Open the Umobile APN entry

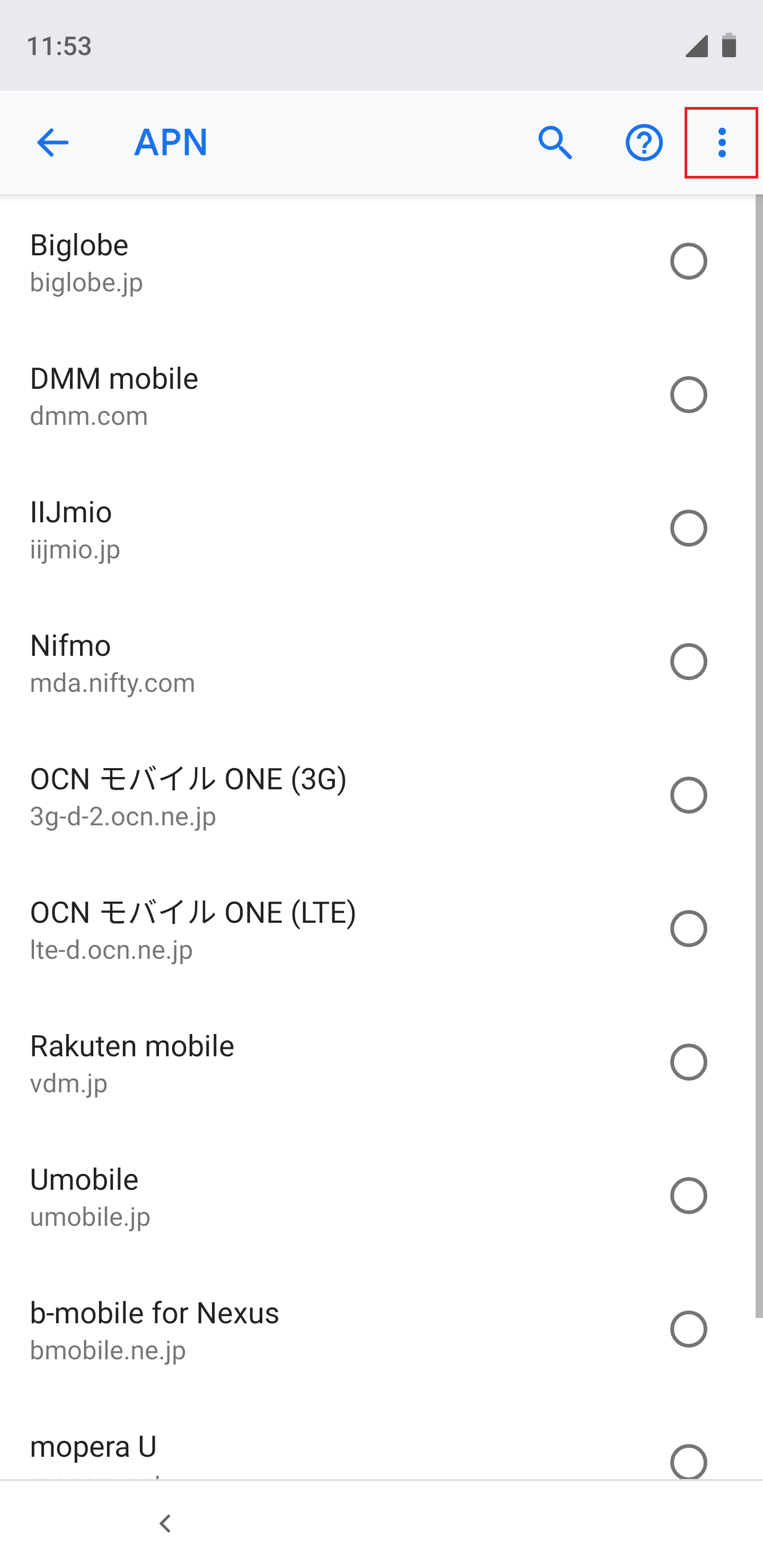point(244,1196)
